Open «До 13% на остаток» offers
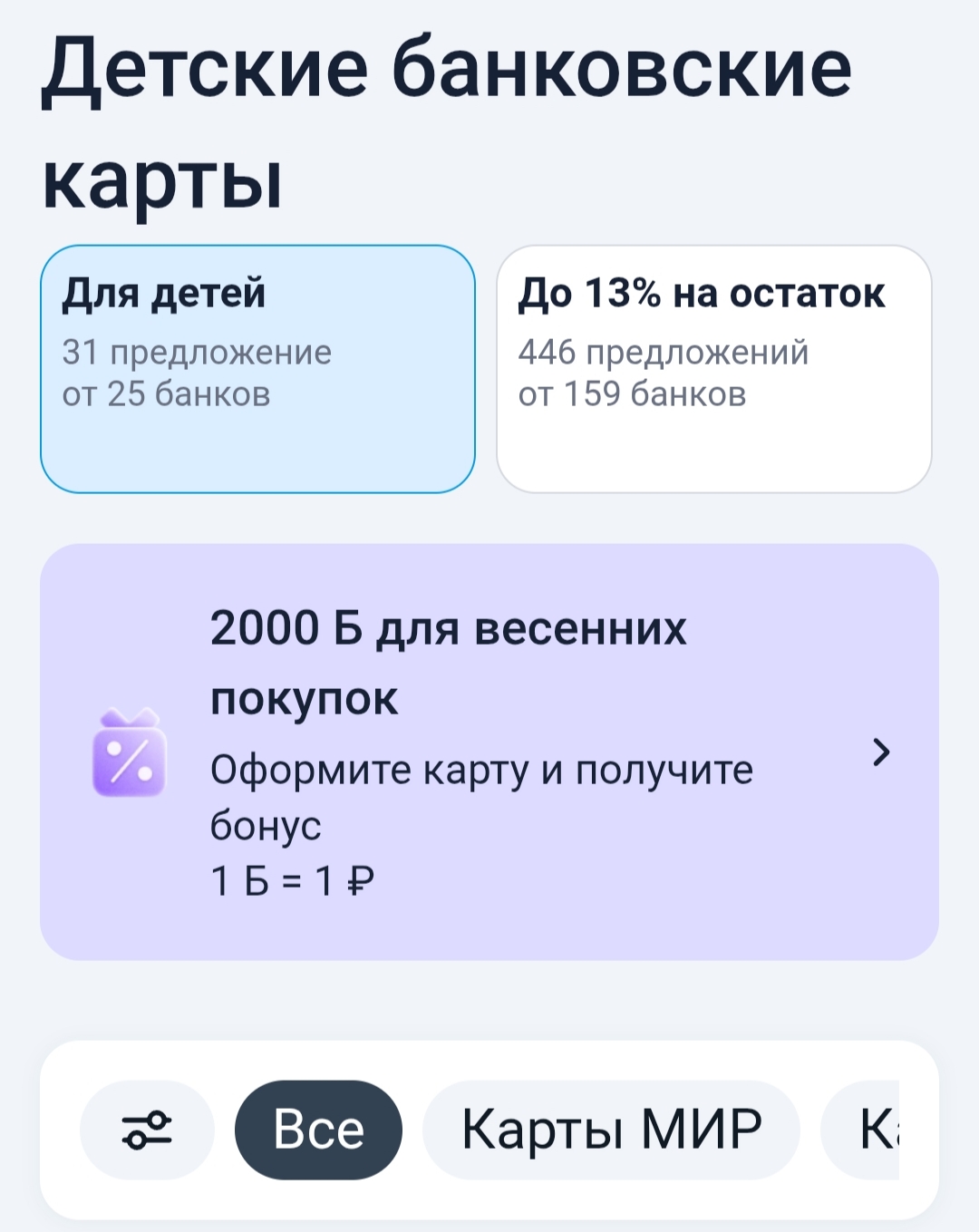Viewport: 979px width, 1232px height. coord(714,369)
